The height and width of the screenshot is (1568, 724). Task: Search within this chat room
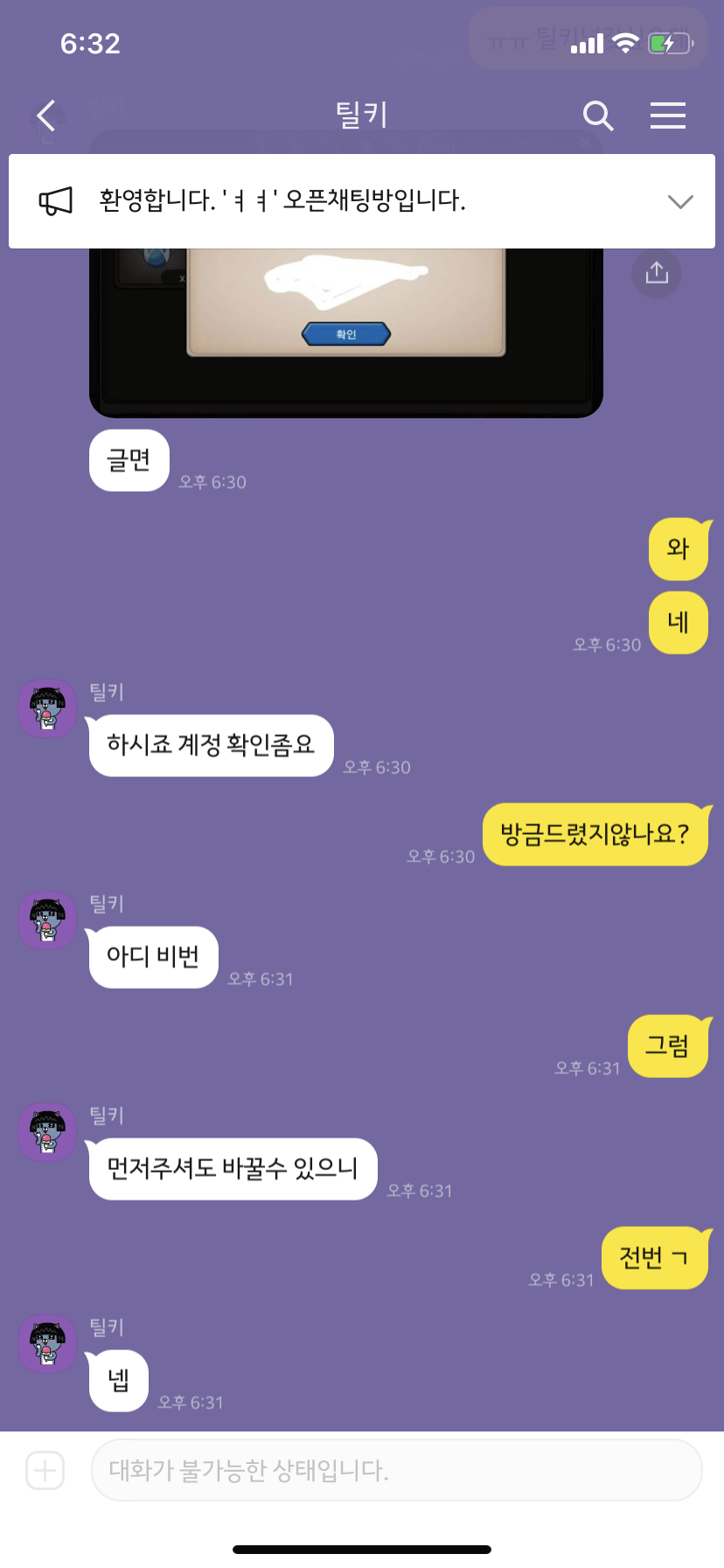tap(598, 115)
